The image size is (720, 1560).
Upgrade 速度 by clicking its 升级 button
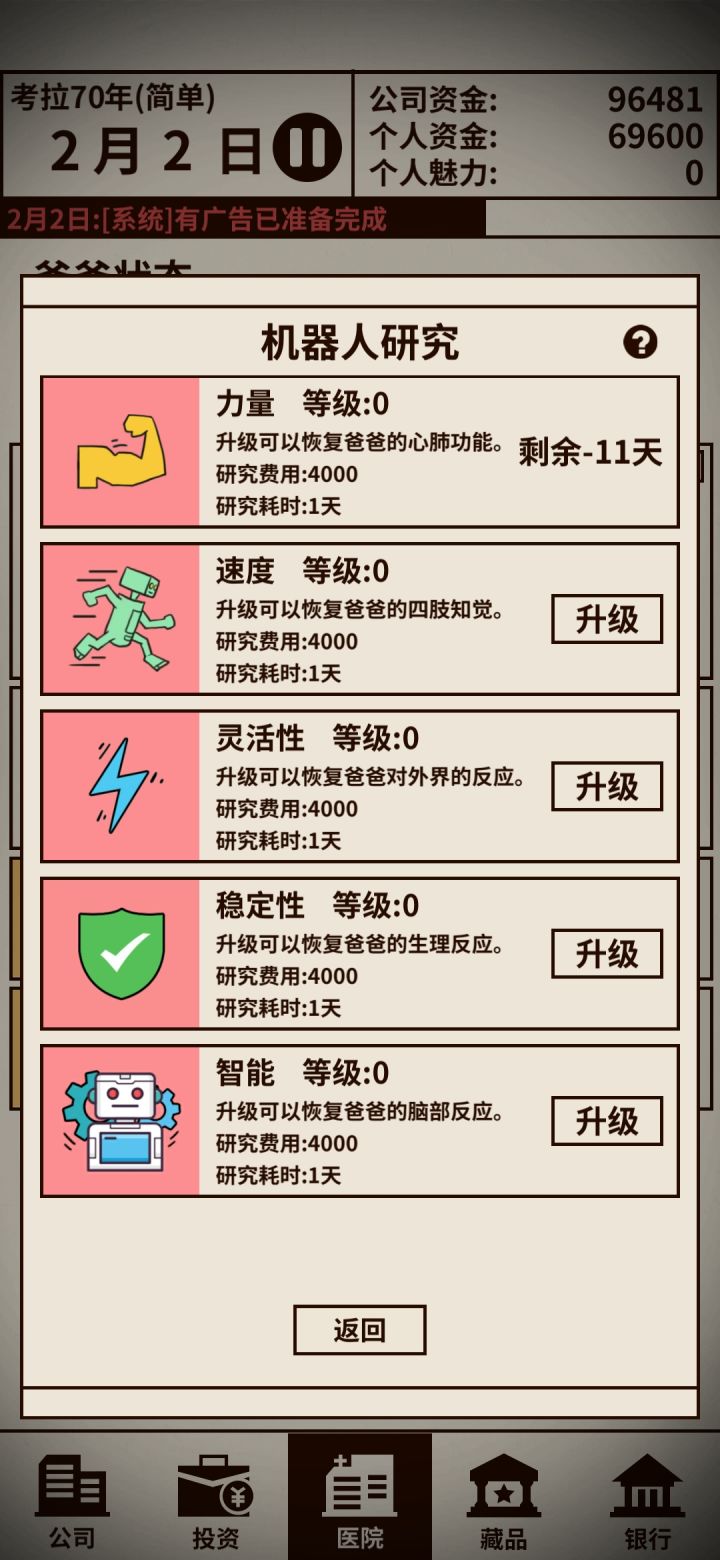click(607, 617)
